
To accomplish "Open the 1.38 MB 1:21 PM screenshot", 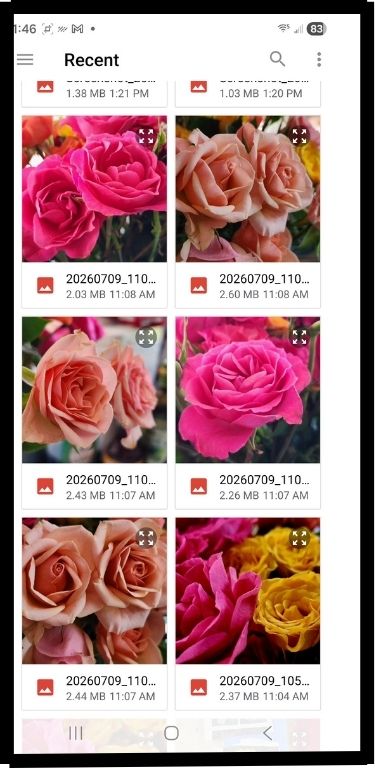I will (94, 93).
